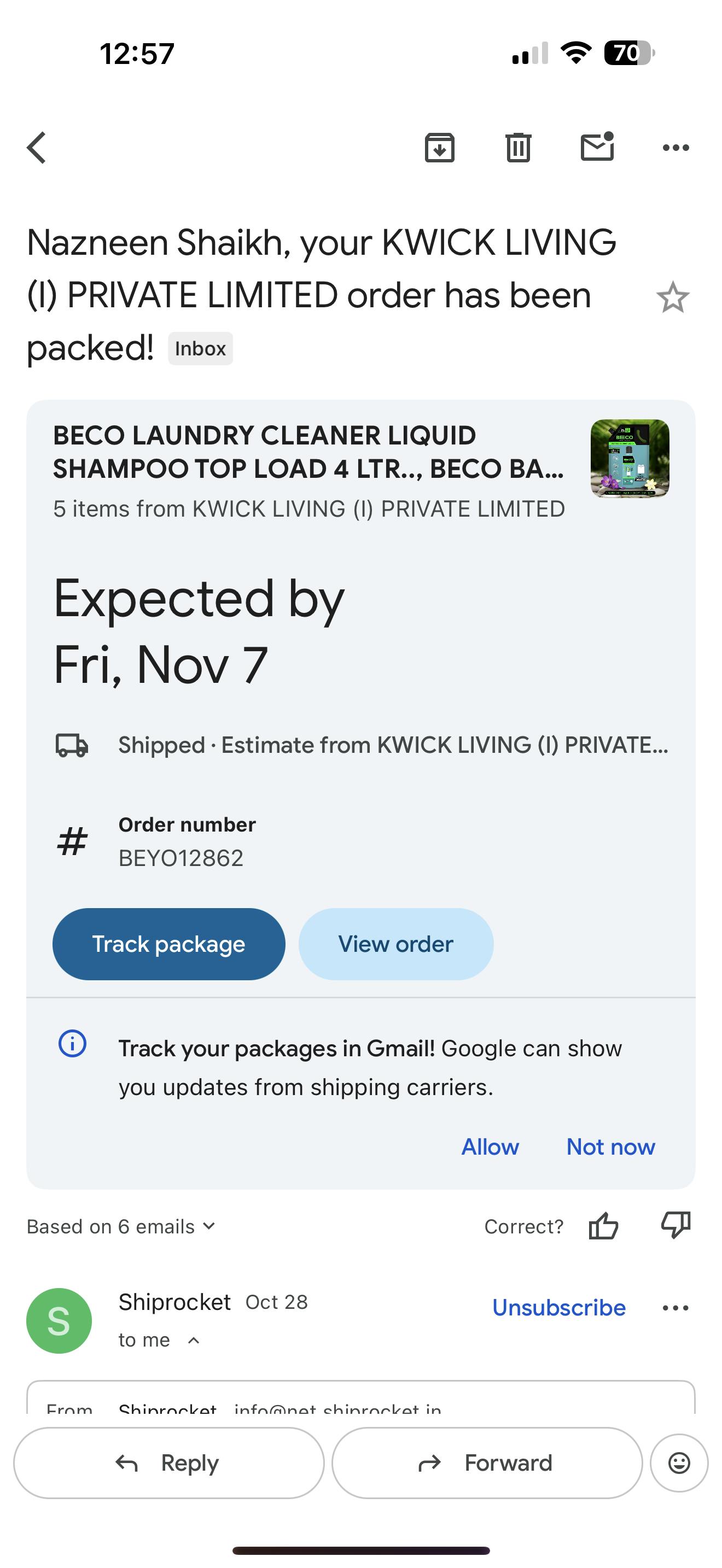Unsubscribe from Shiprocket emails
This screenshot has width=722, height=1568.
point(558,1307)
